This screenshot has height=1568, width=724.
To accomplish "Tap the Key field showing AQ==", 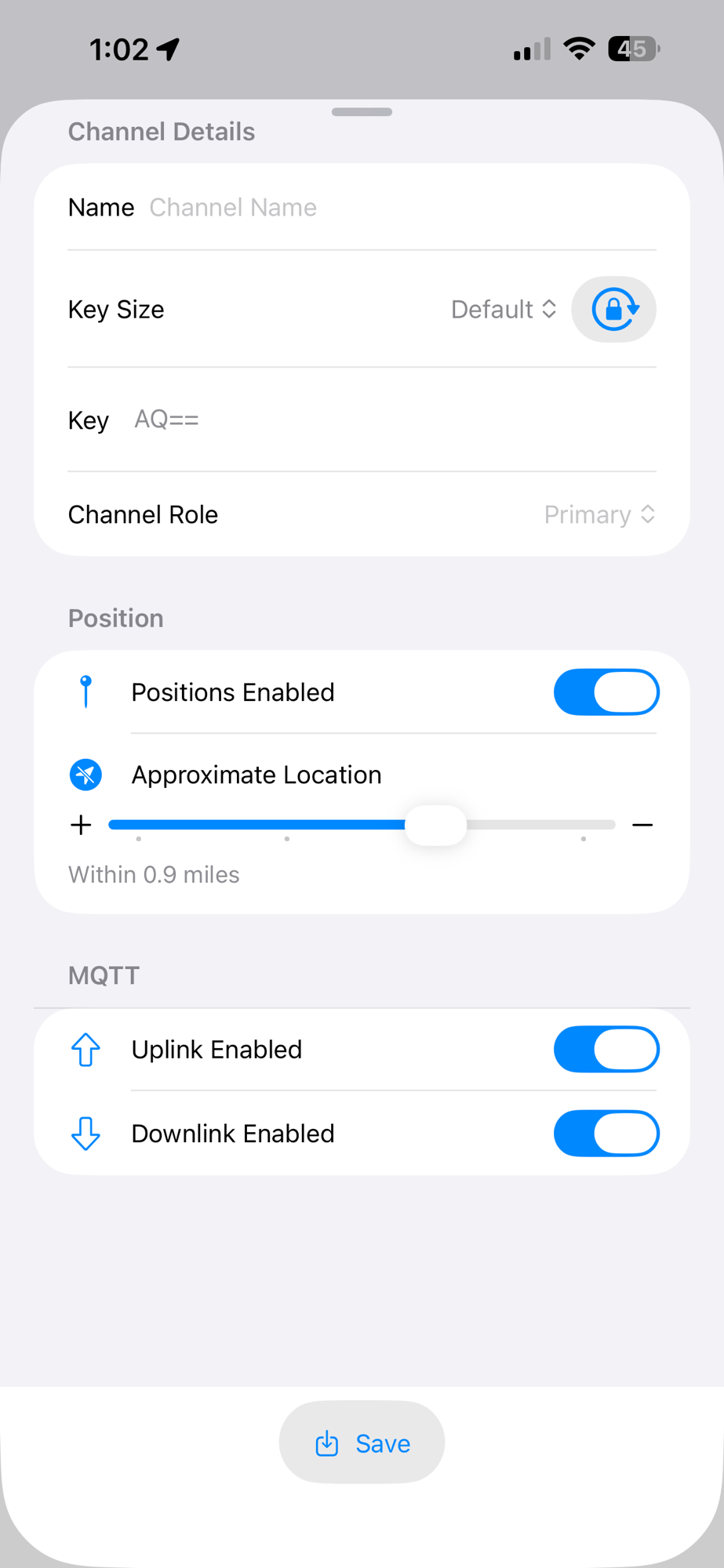I will 392,420.
